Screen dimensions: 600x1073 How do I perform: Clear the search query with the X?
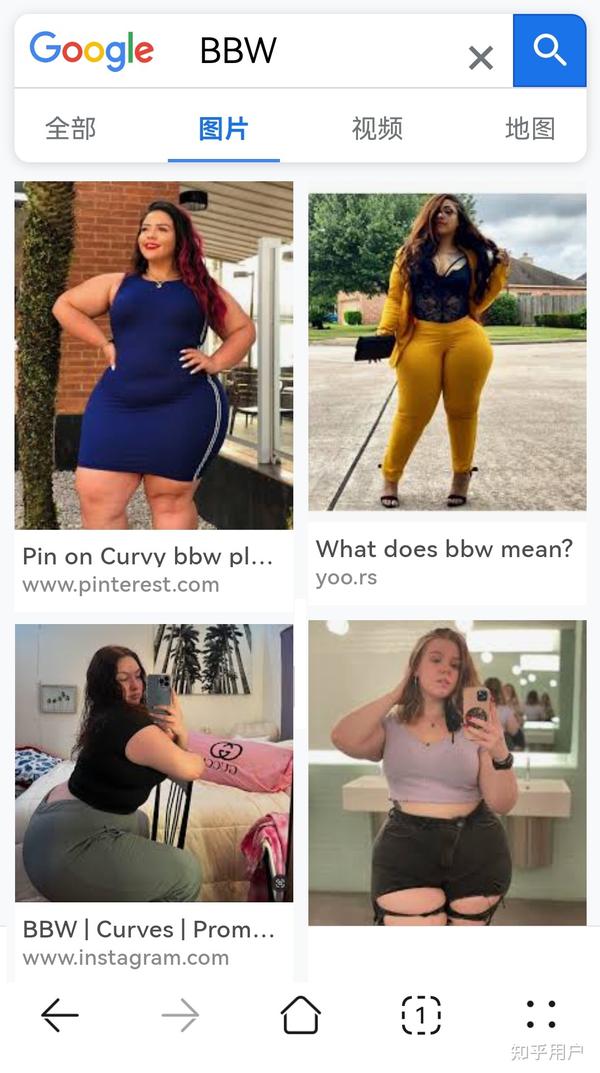pos(481,58)
